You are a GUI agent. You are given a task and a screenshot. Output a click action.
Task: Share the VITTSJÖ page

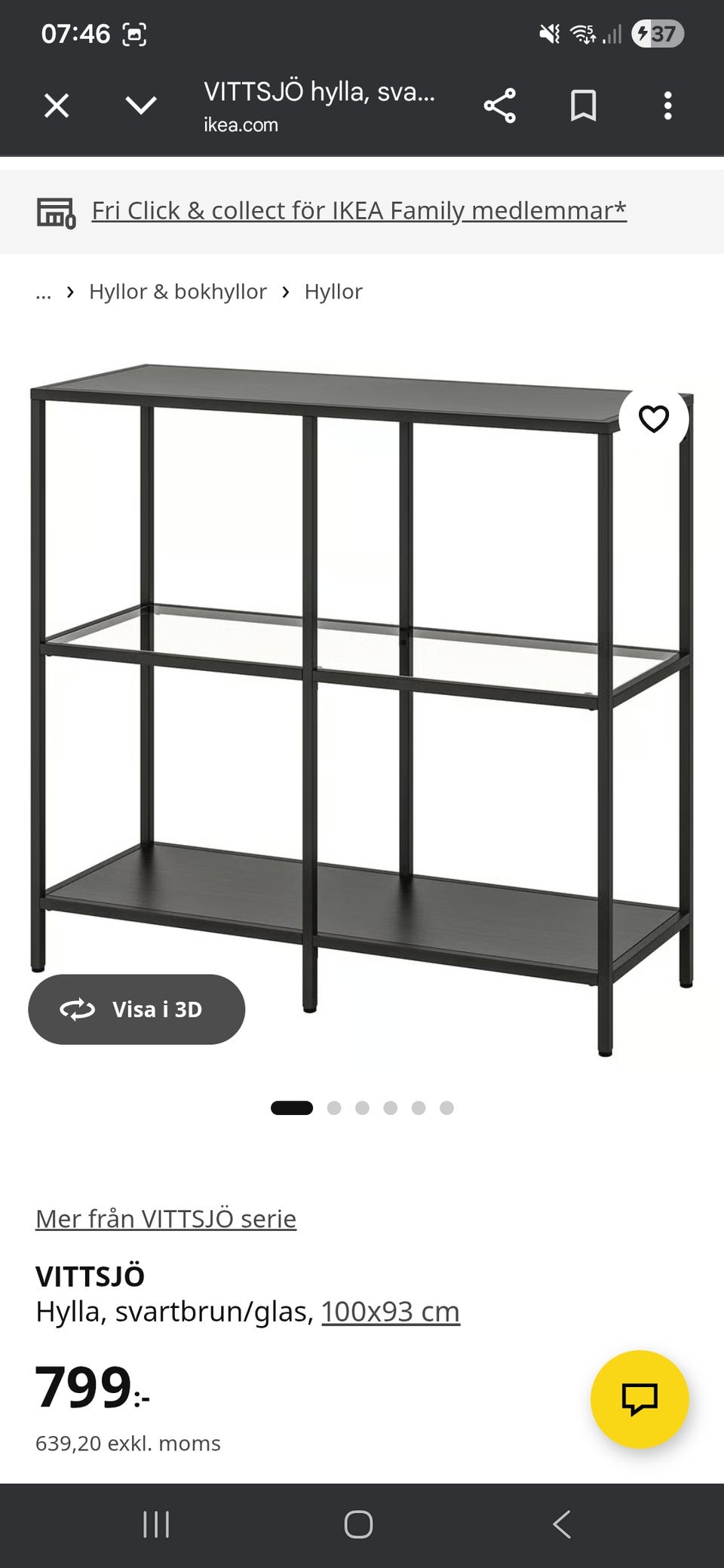tap(499, 106)
